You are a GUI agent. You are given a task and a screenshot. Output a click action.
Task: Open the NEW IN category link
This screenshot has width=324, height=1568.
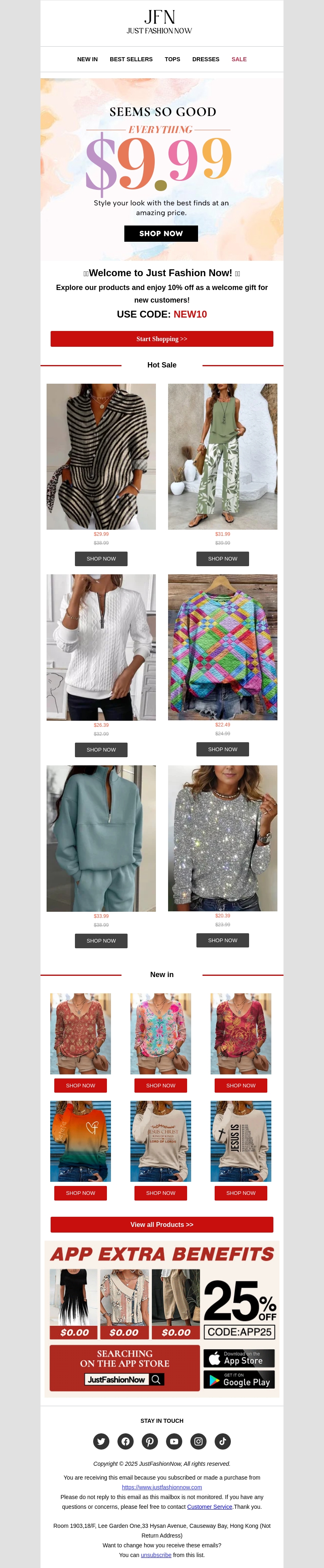pos(87,60)
